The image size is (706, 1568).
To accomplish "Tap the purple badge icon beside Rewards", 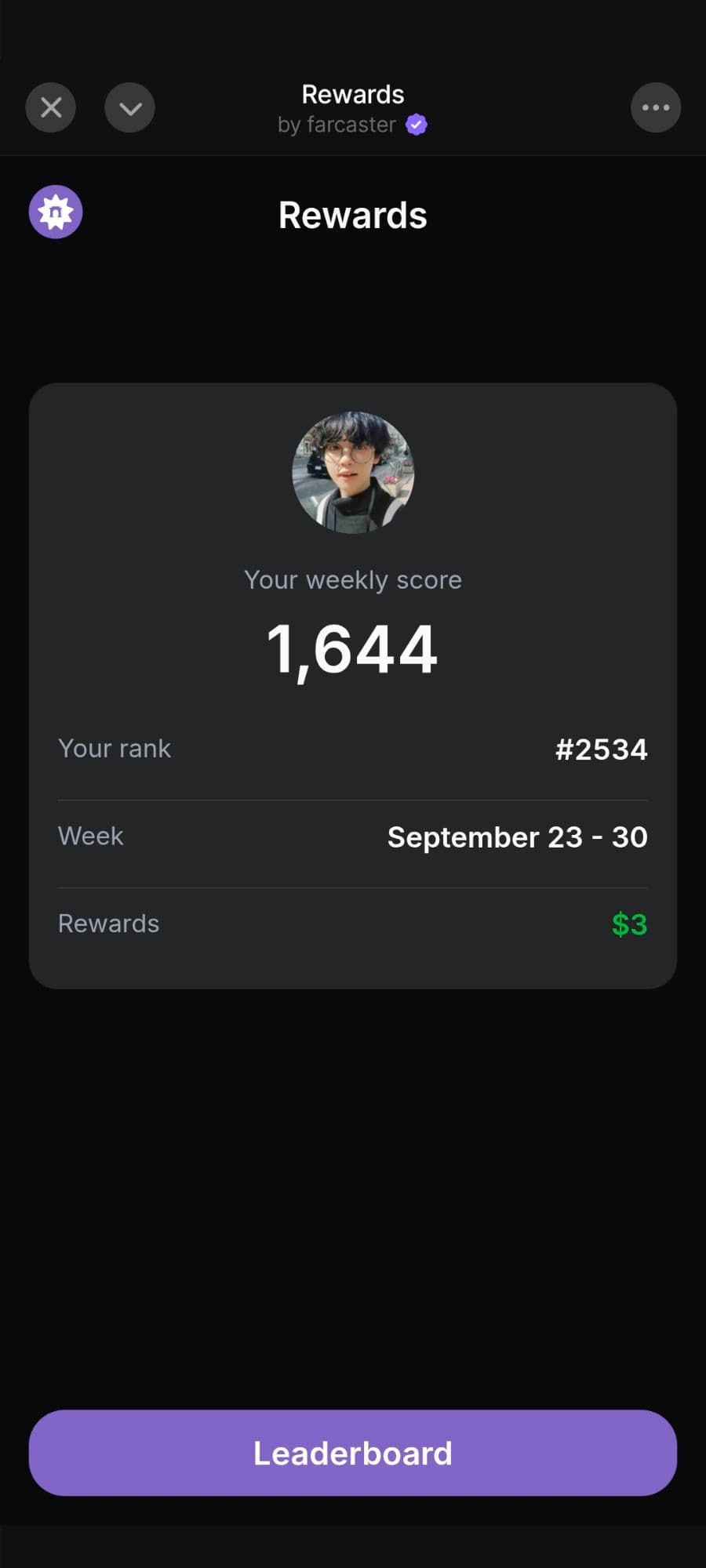I will 56,212.
